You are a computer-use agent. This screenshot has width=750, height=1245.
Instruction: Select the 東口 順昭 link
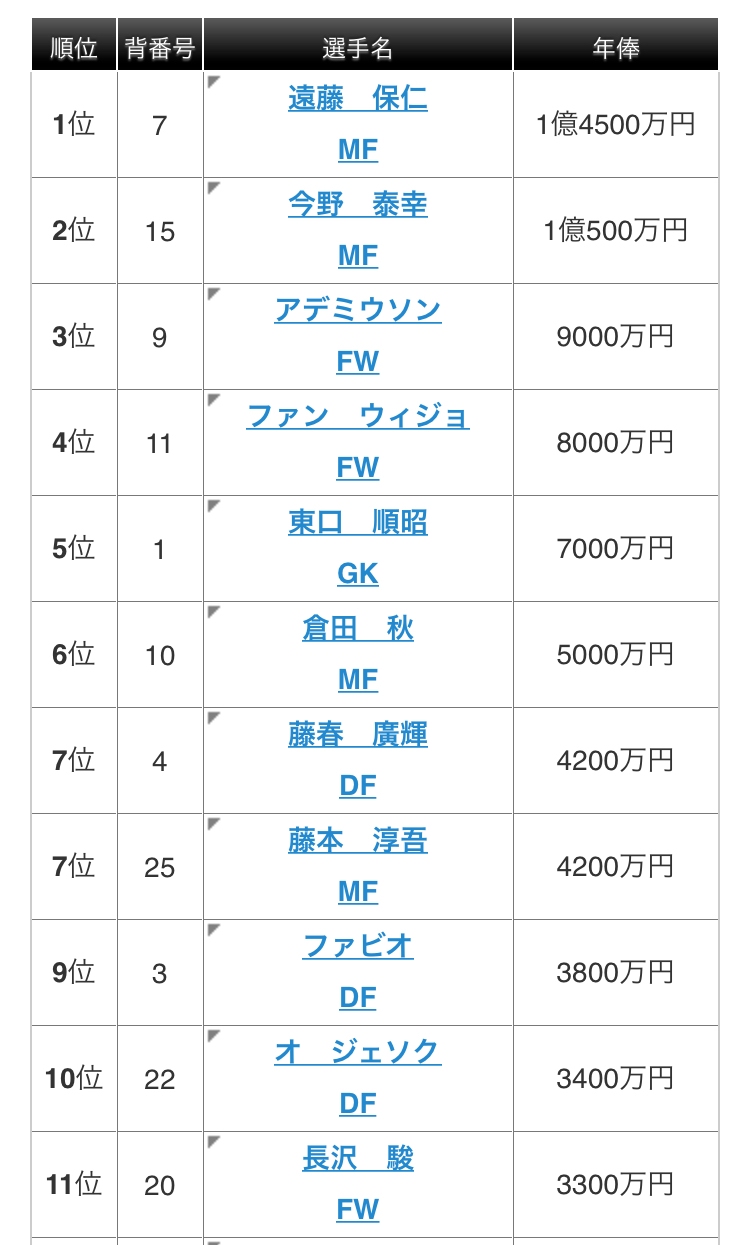(358, 522)
